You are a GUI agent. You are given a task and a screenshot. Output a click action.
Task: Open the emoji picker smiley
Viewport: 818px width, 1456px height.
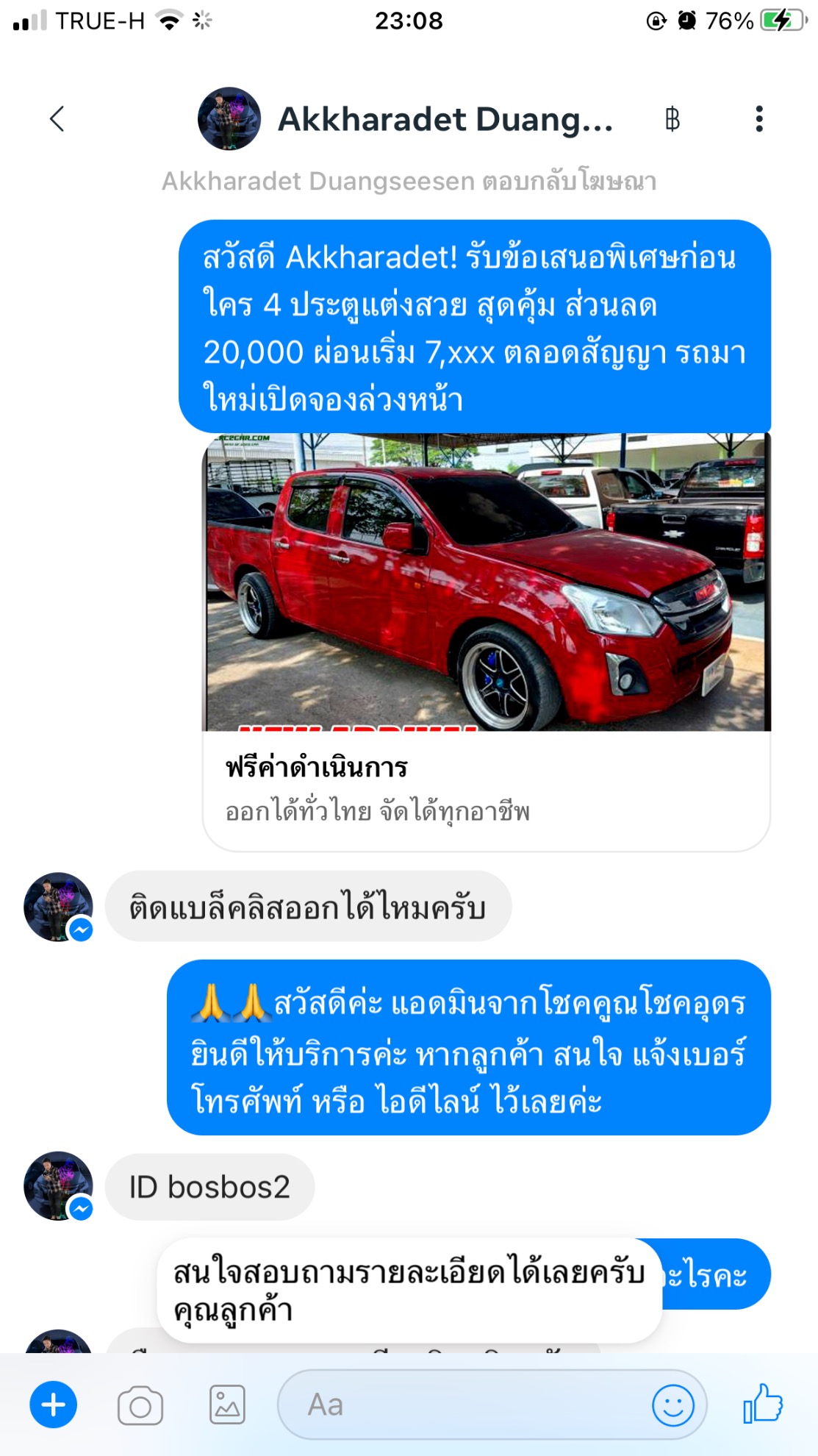click(x=672, y=1405)
